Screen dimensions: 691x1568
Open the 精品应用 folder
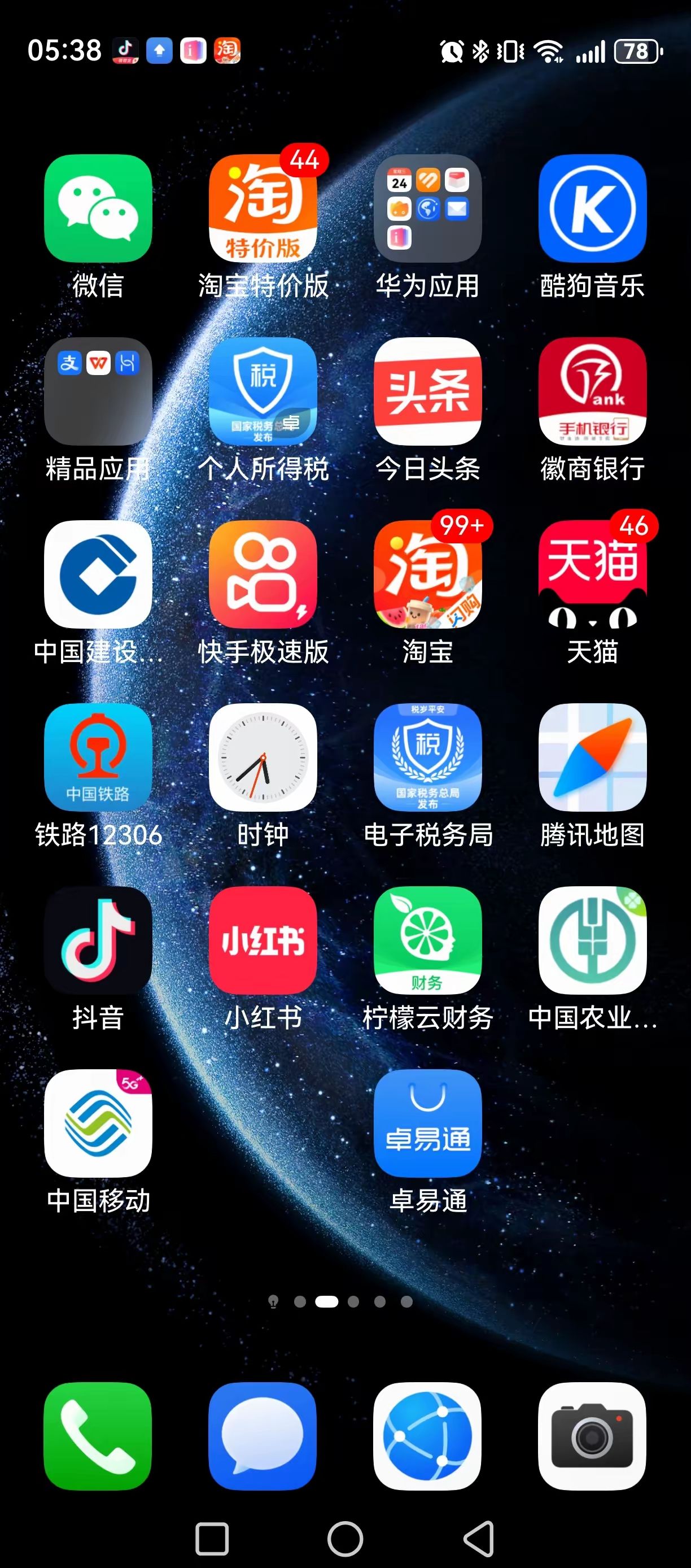98,391
